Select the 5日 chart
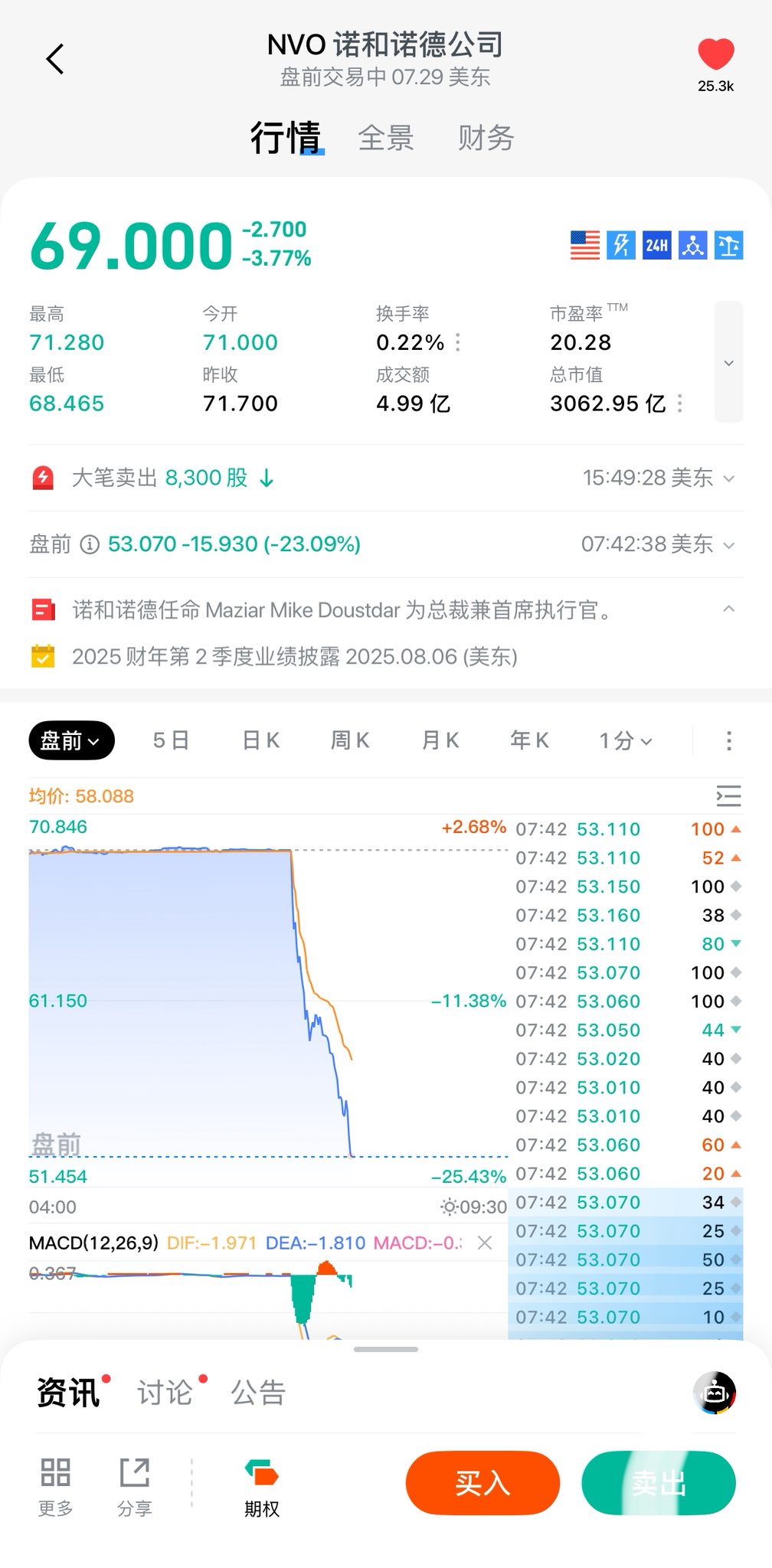This screenshot has width=772, height=1568. (x=171, y=740)
